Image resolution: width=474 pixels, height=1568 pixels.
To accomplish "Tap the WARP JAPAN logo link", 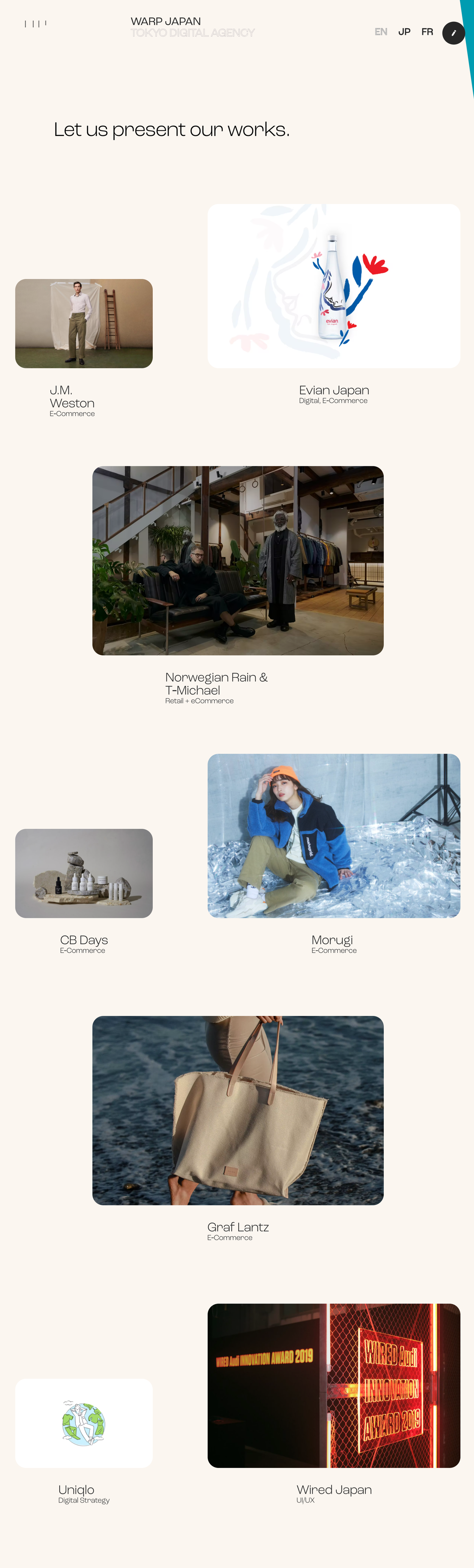I will tap(166, 21).
